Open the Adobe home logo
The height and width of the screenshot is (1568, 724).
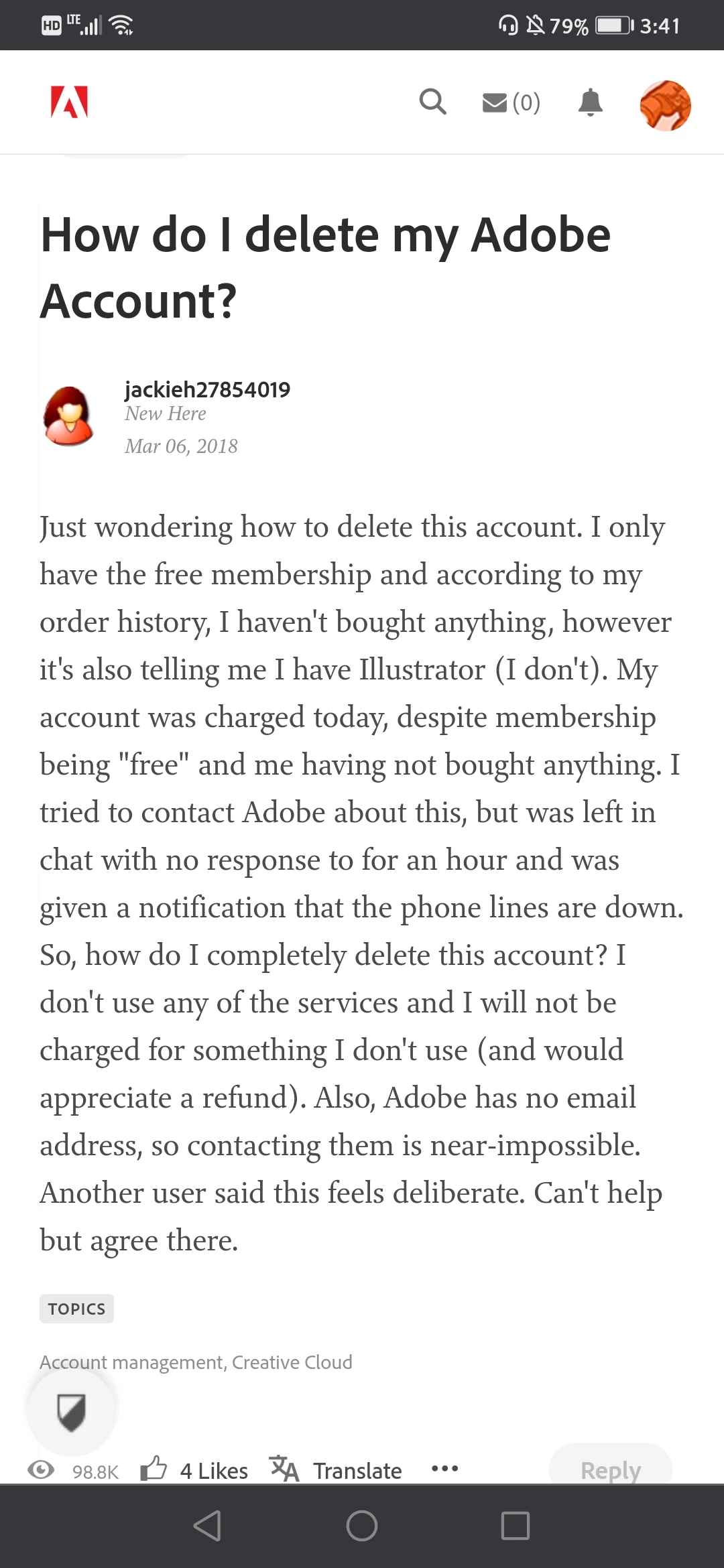click(69, 102)
